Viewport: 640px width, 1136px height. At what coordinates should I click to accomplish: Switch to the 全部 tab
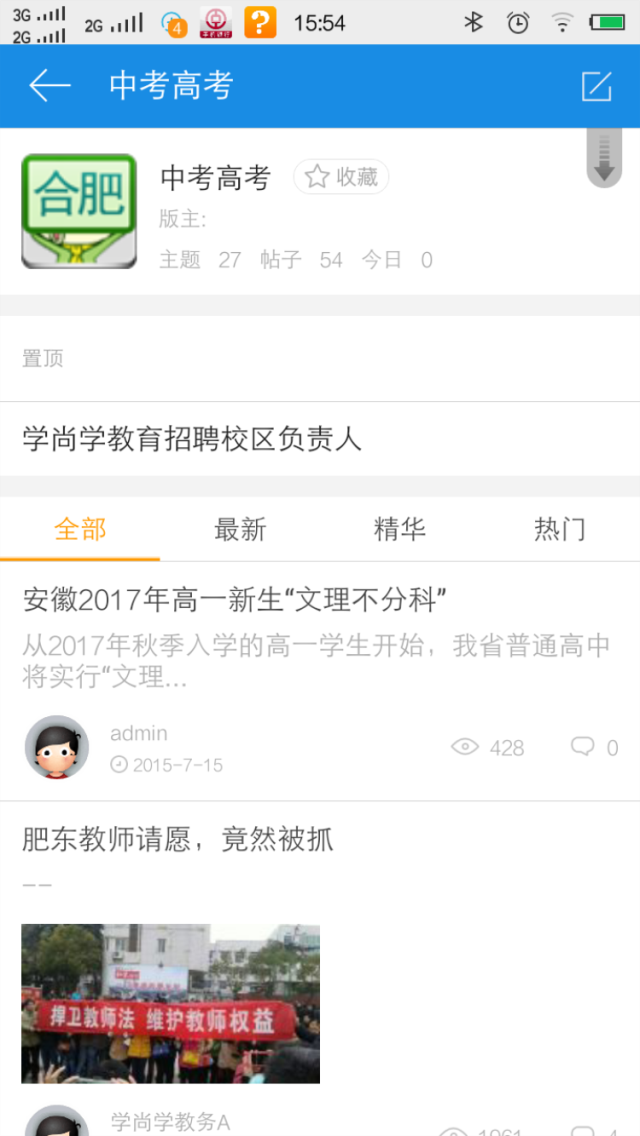(x=80, y=529)
